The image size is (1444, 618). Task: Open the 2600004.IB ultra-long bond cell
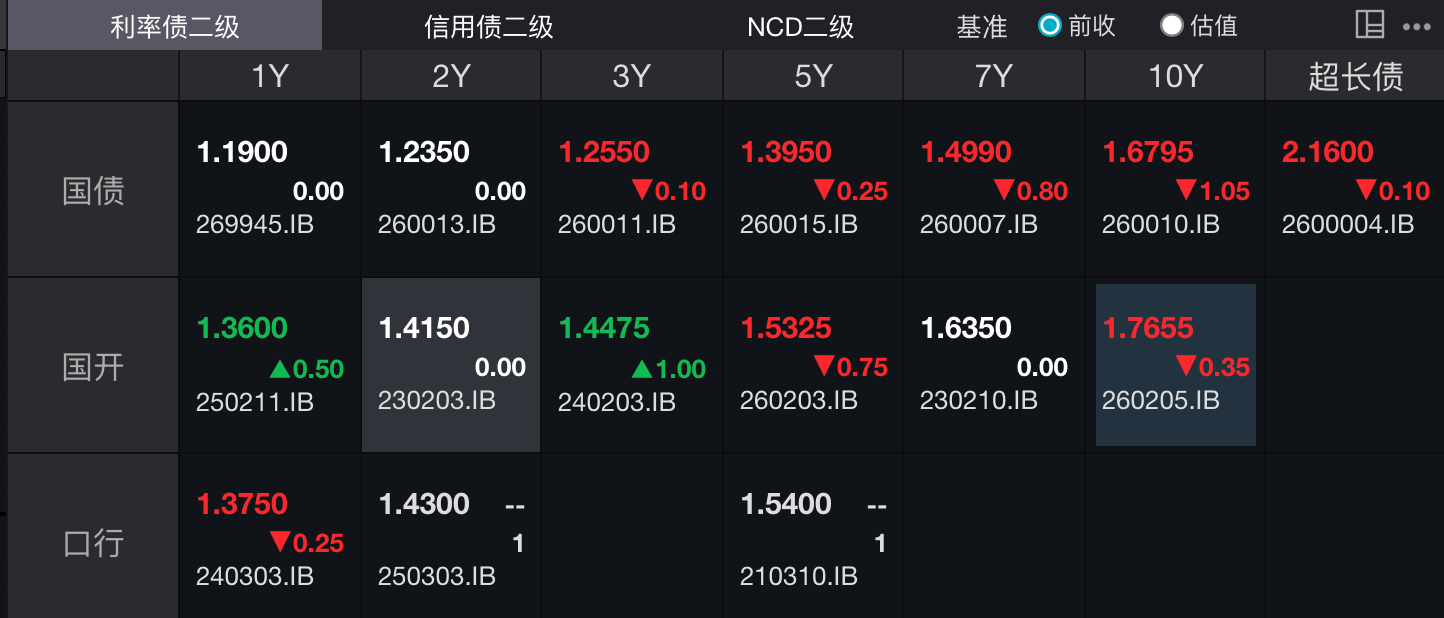click(1355, 189)
